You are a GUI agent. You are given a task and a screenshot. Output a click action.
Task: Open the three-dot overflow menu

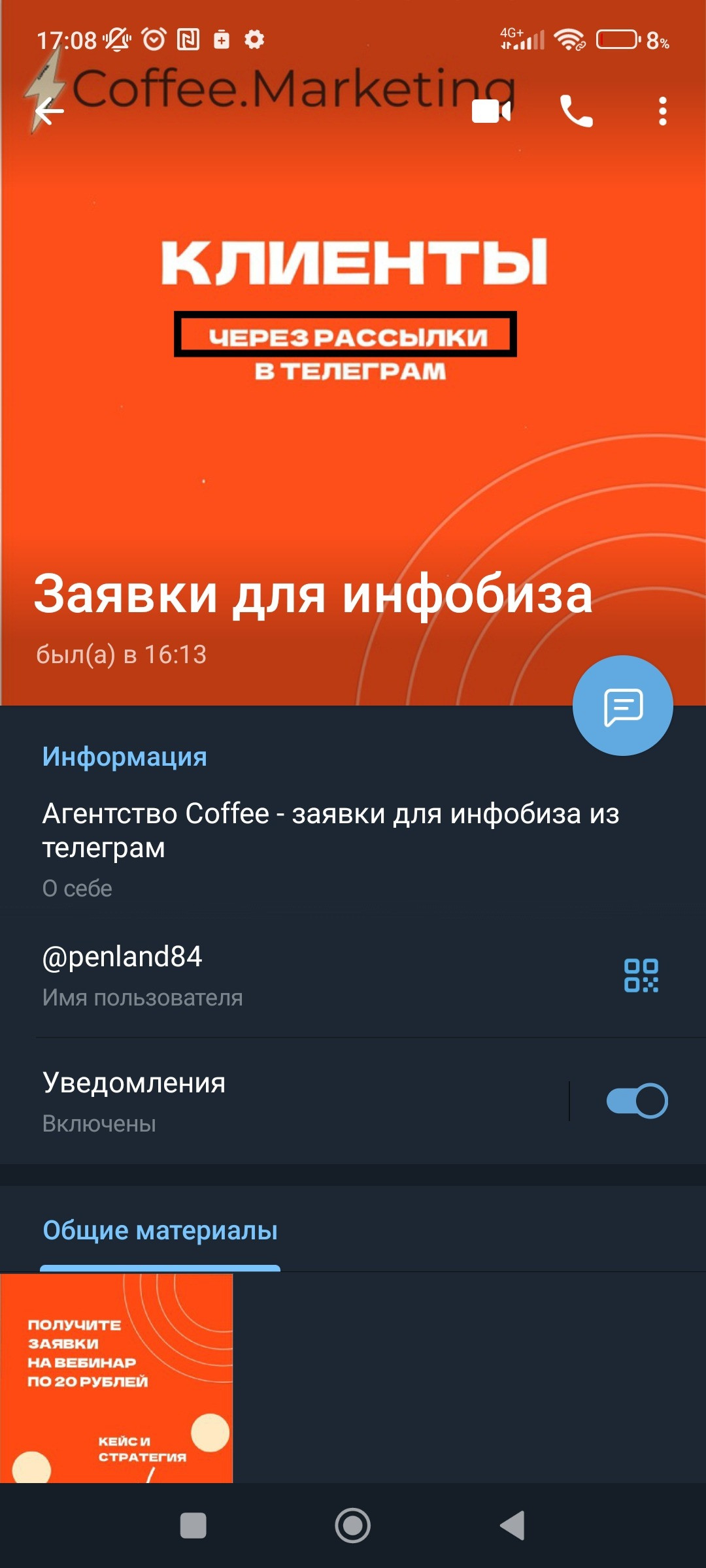point(662,112)
